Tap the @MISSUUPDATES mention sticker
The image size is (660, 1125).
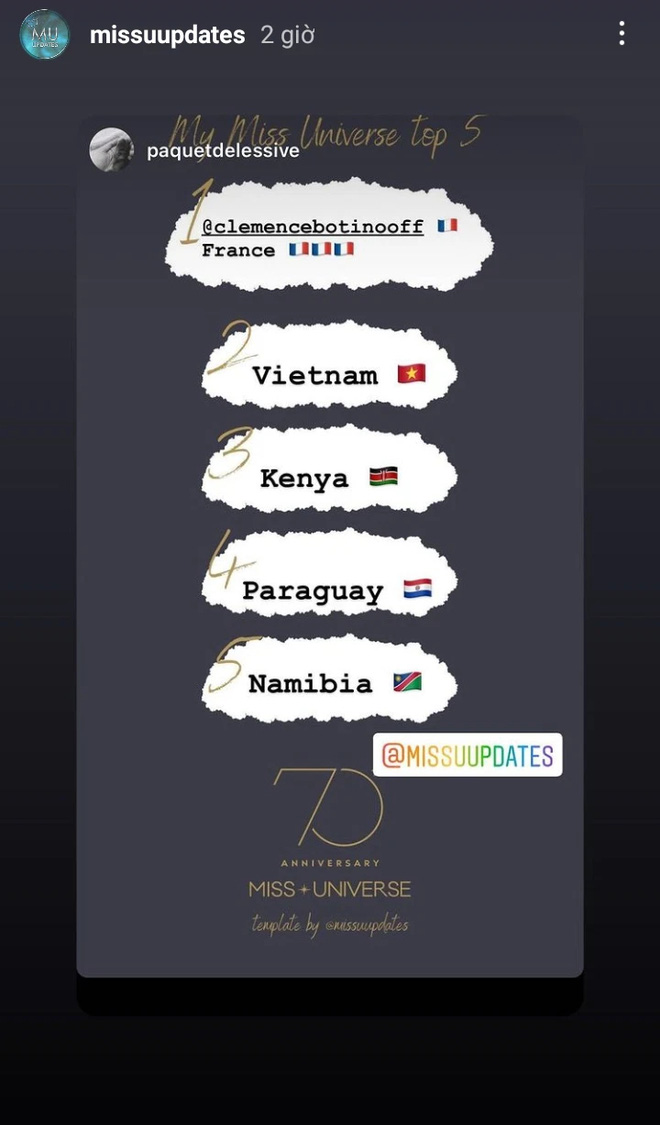pyautogui.click(x=467, y=756)
